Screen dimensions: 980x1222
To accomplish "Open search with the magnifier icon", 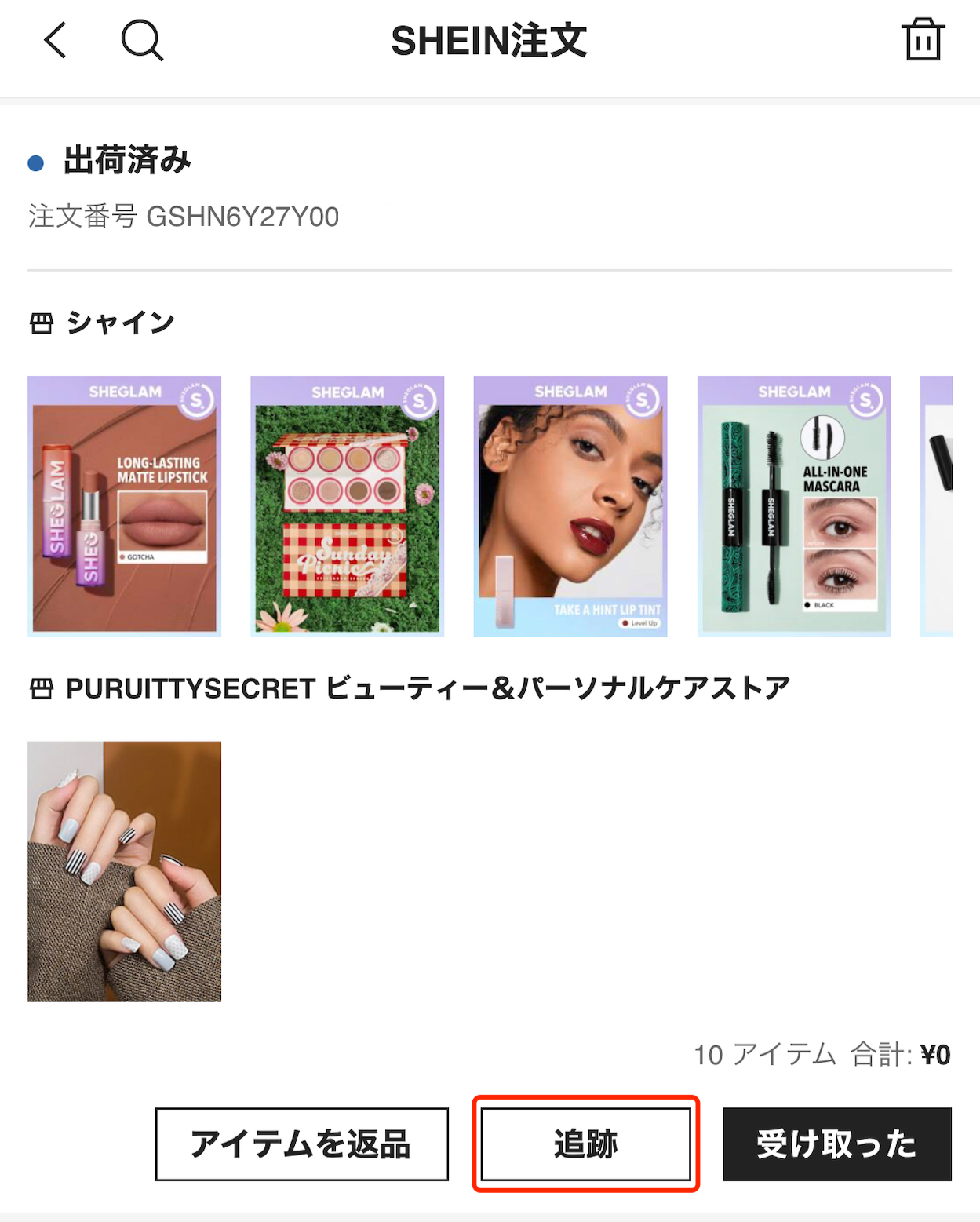I will tap(142, 40).
